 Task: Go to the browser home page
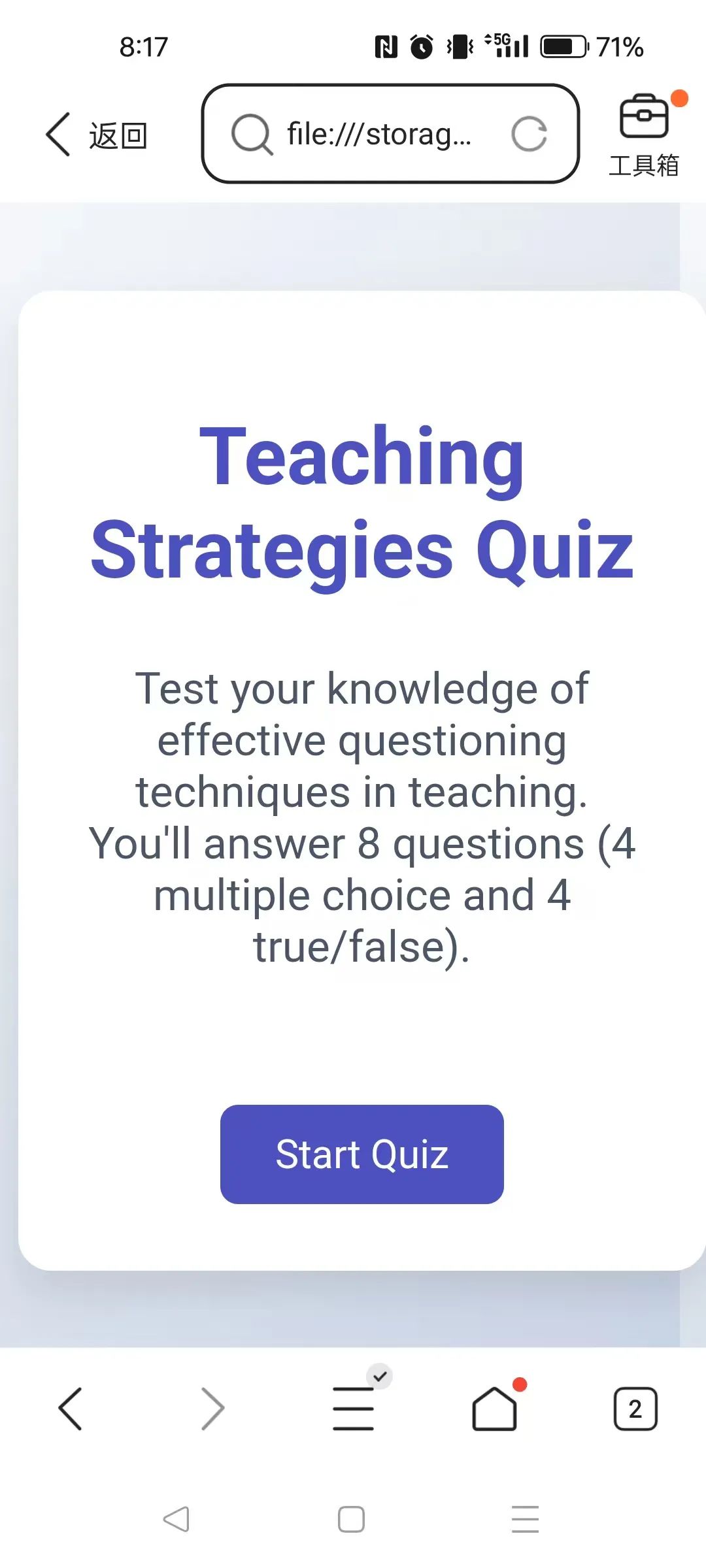pyautogui.click(x=494, y=1409)
